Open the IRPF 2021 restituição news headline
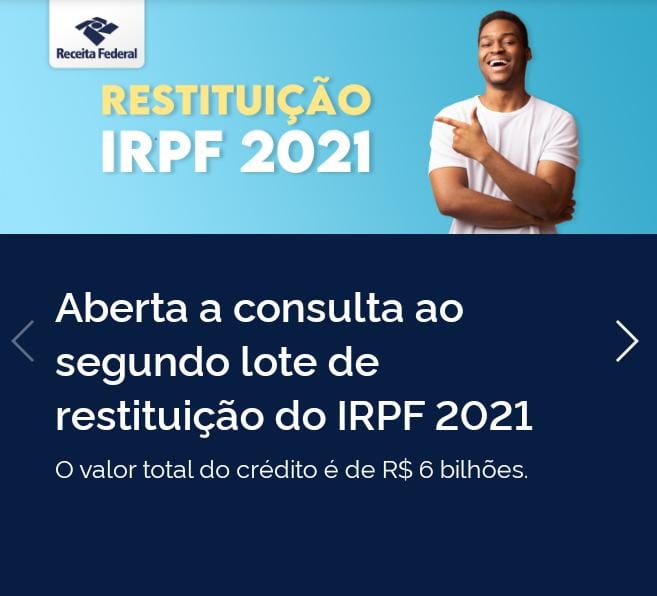 tap(293, 363)
